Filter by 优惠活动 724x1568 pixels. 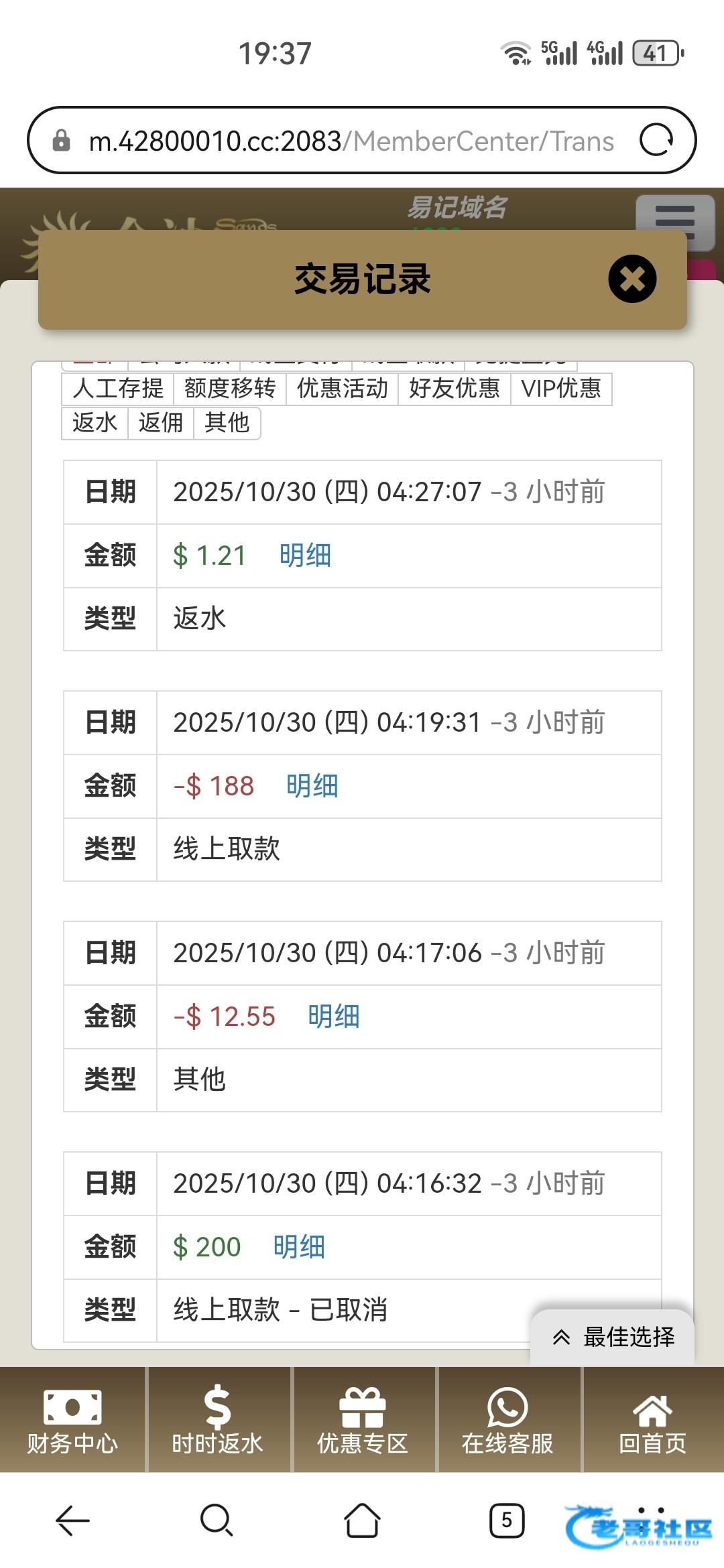343,389
